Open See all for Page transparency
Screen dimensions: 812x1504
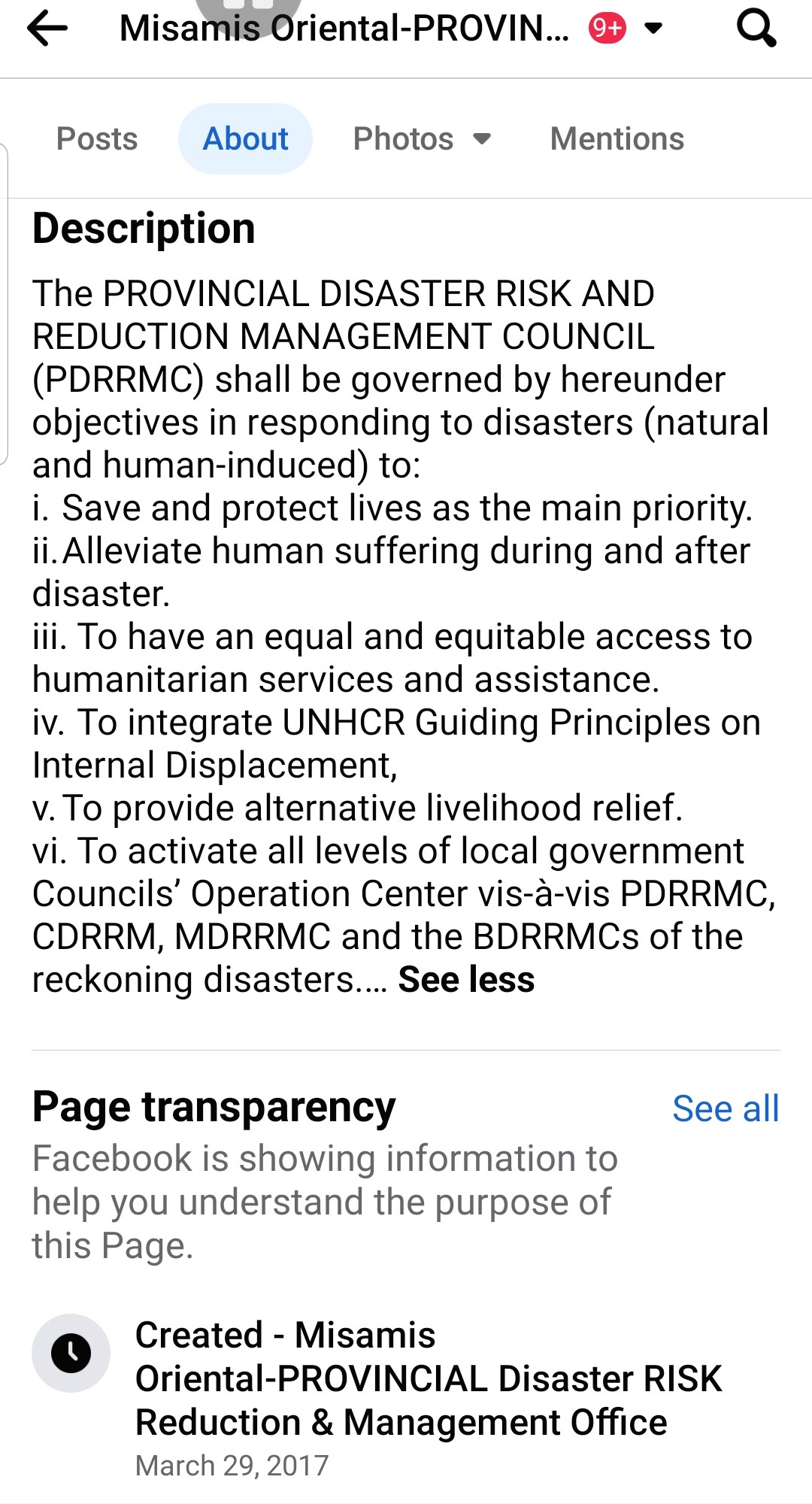725,1108
